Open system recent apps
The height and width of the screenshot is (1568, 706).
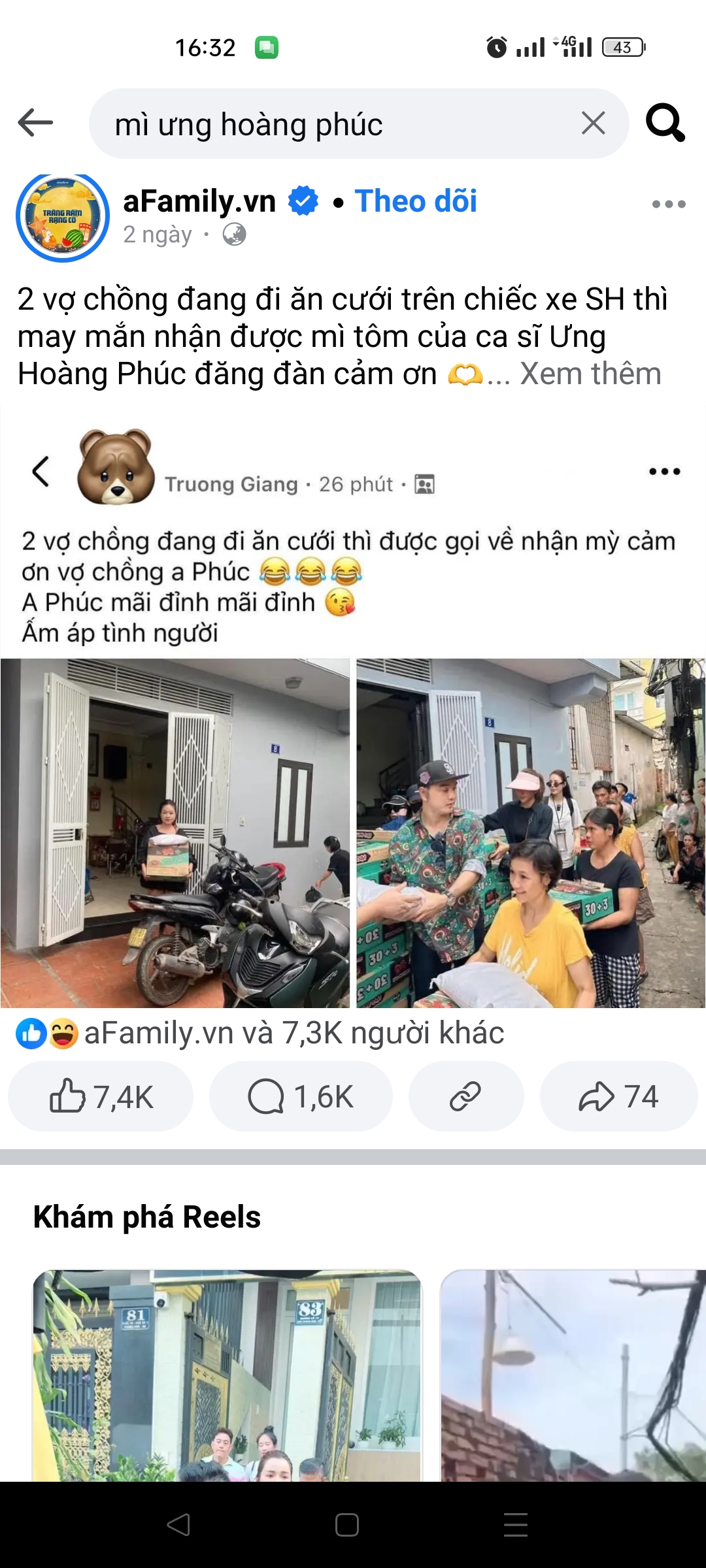point(516,1525)
